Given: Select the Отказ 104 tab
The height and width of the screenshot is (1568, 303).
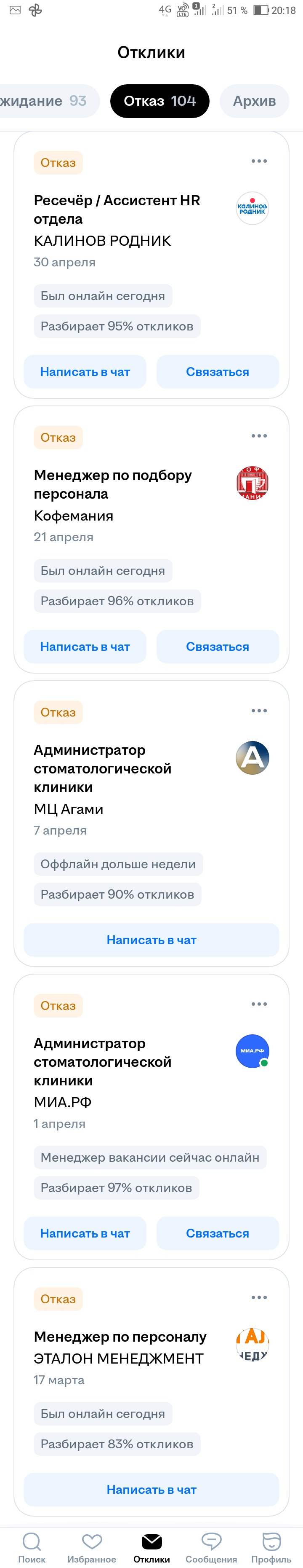Looking at the screenshot, I should click(x=159, y=101).
